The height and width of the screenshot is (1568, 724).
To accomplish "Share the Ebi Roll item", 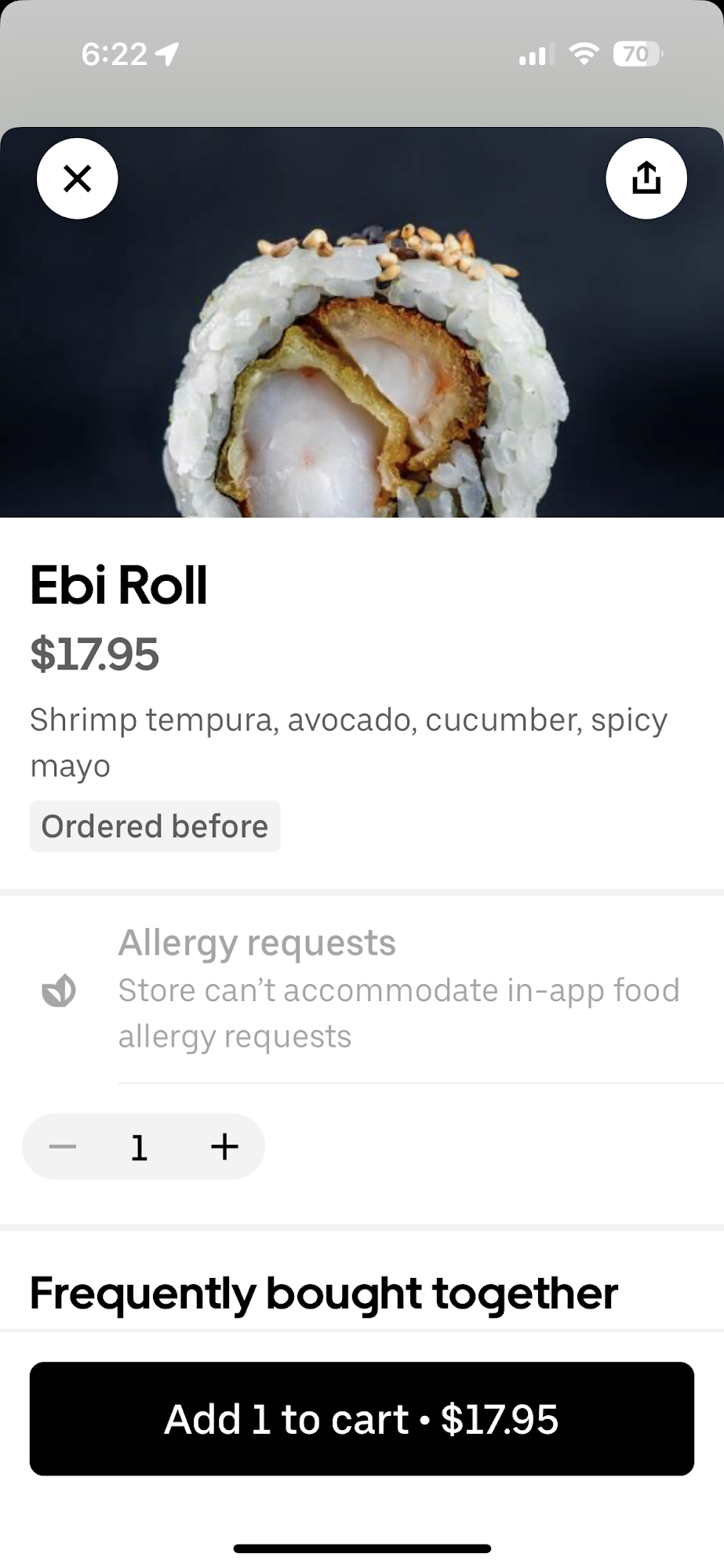I will (646, 179).
